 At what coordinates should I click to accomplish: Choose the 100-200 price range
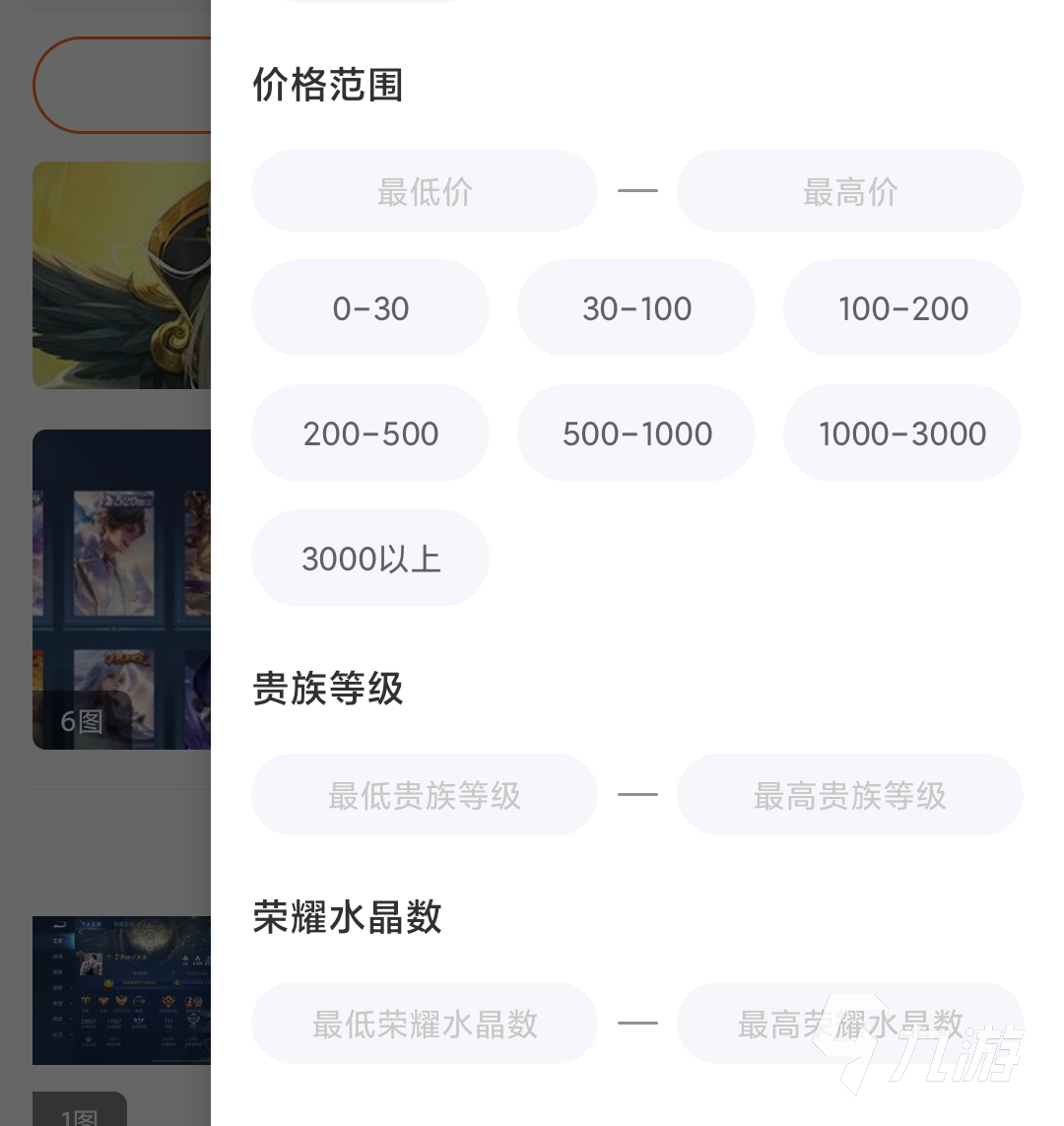coord(902,308)
